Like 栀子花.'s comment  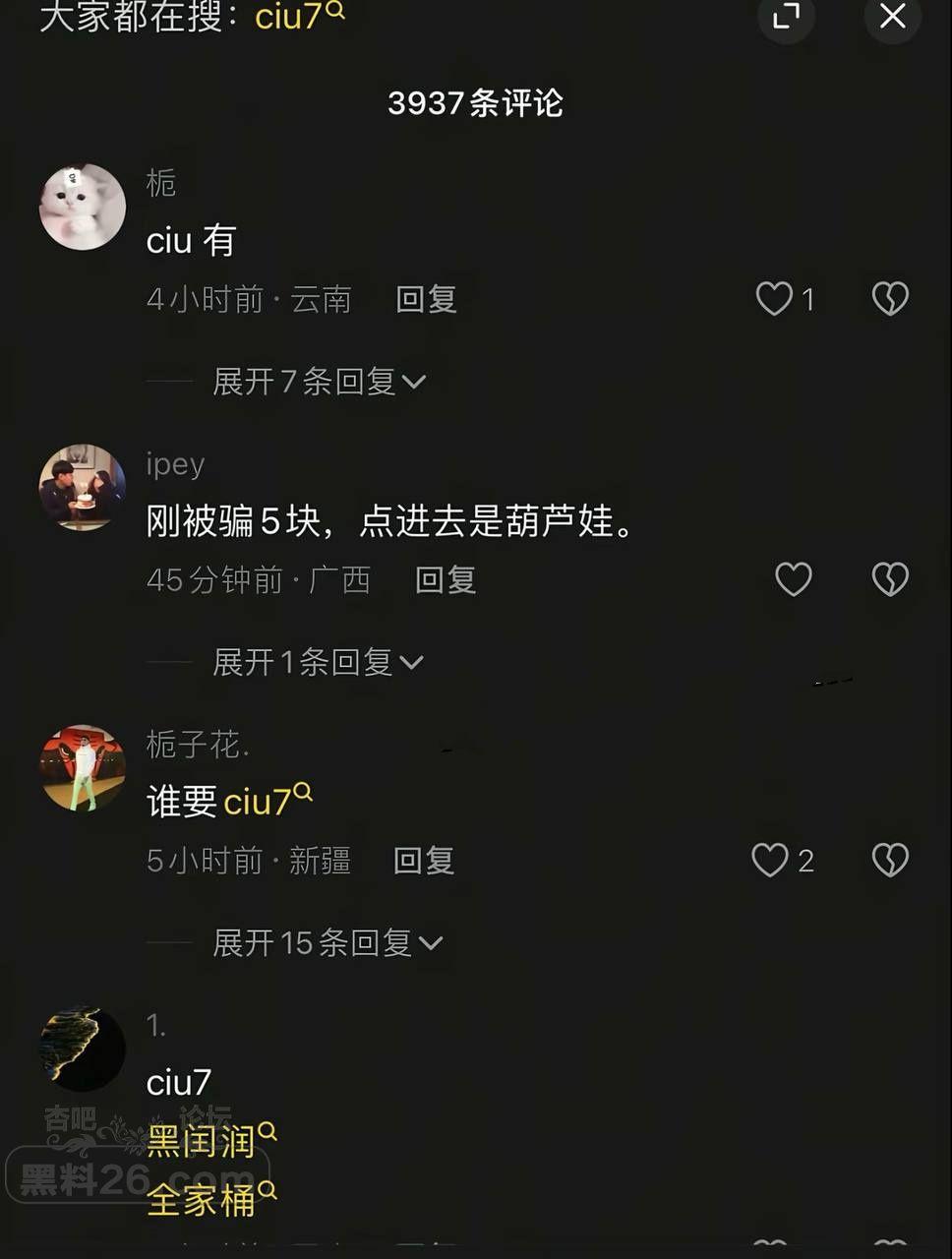coord(771,861)
